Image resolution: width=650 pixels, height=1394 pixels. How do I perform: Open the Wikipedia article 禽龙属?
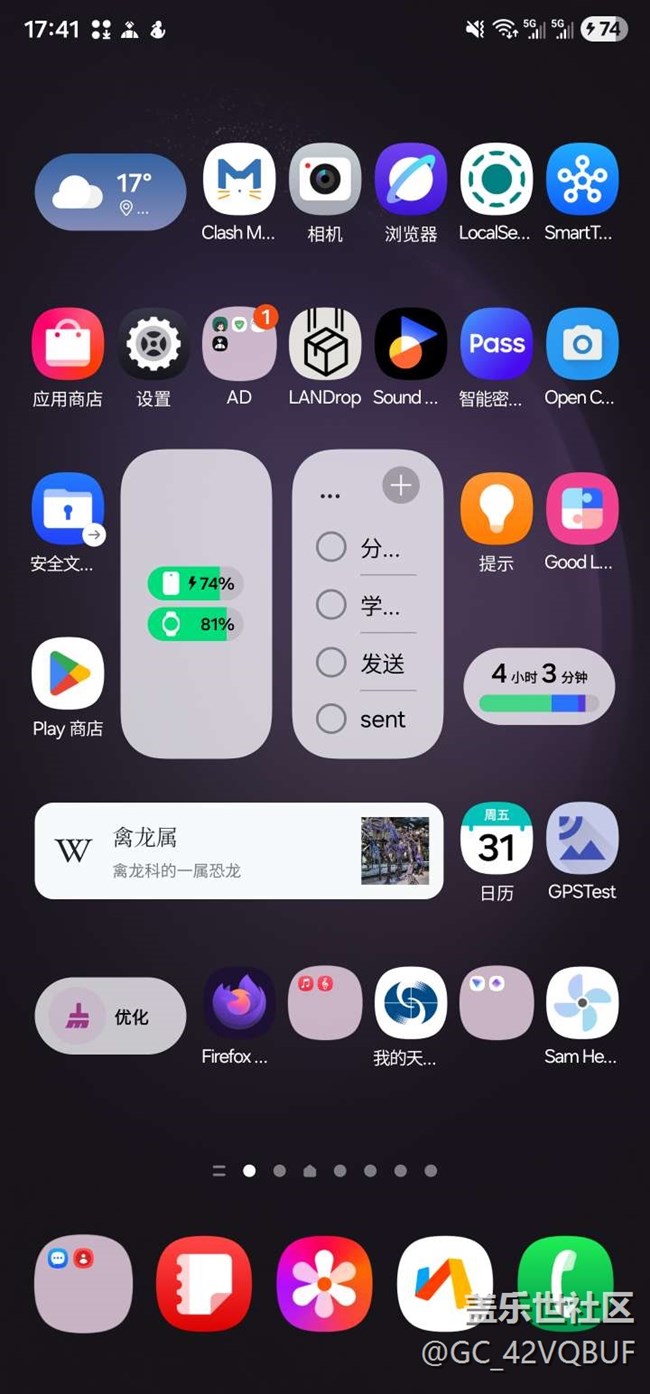point(239,851)
